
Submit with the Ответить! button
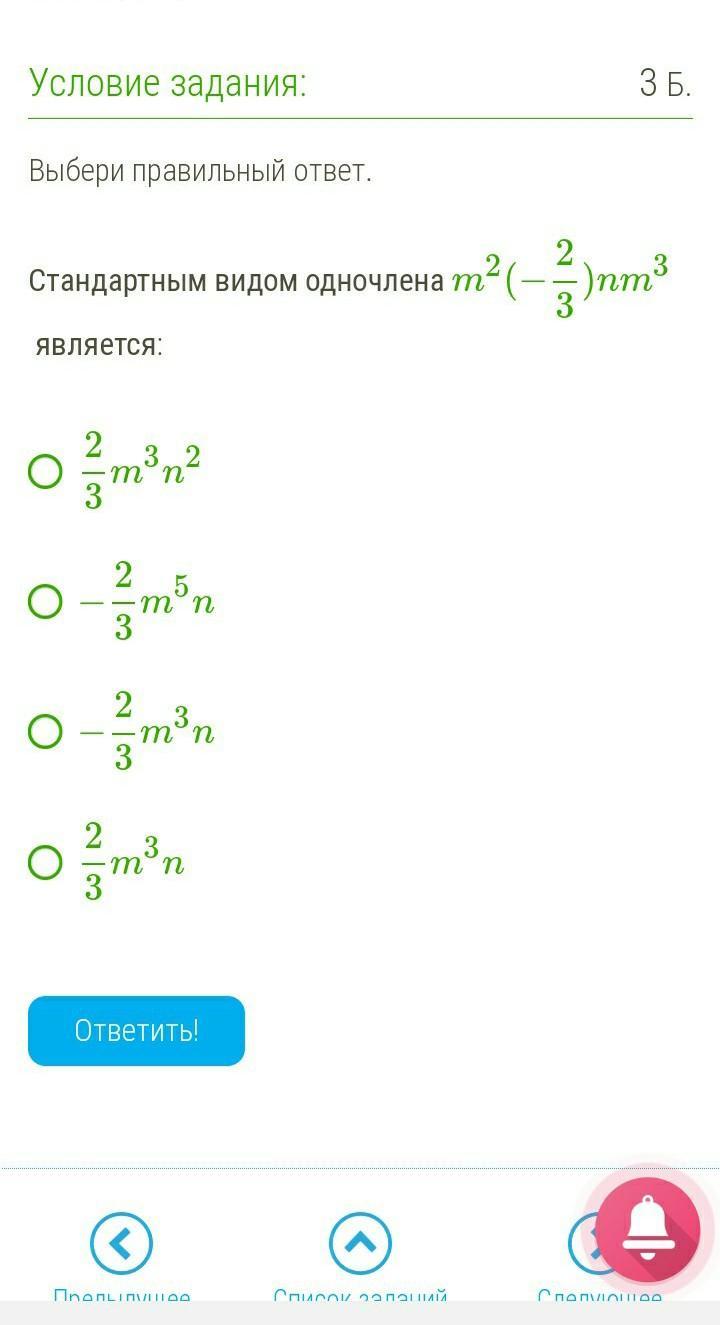(x=136, y=1031)
